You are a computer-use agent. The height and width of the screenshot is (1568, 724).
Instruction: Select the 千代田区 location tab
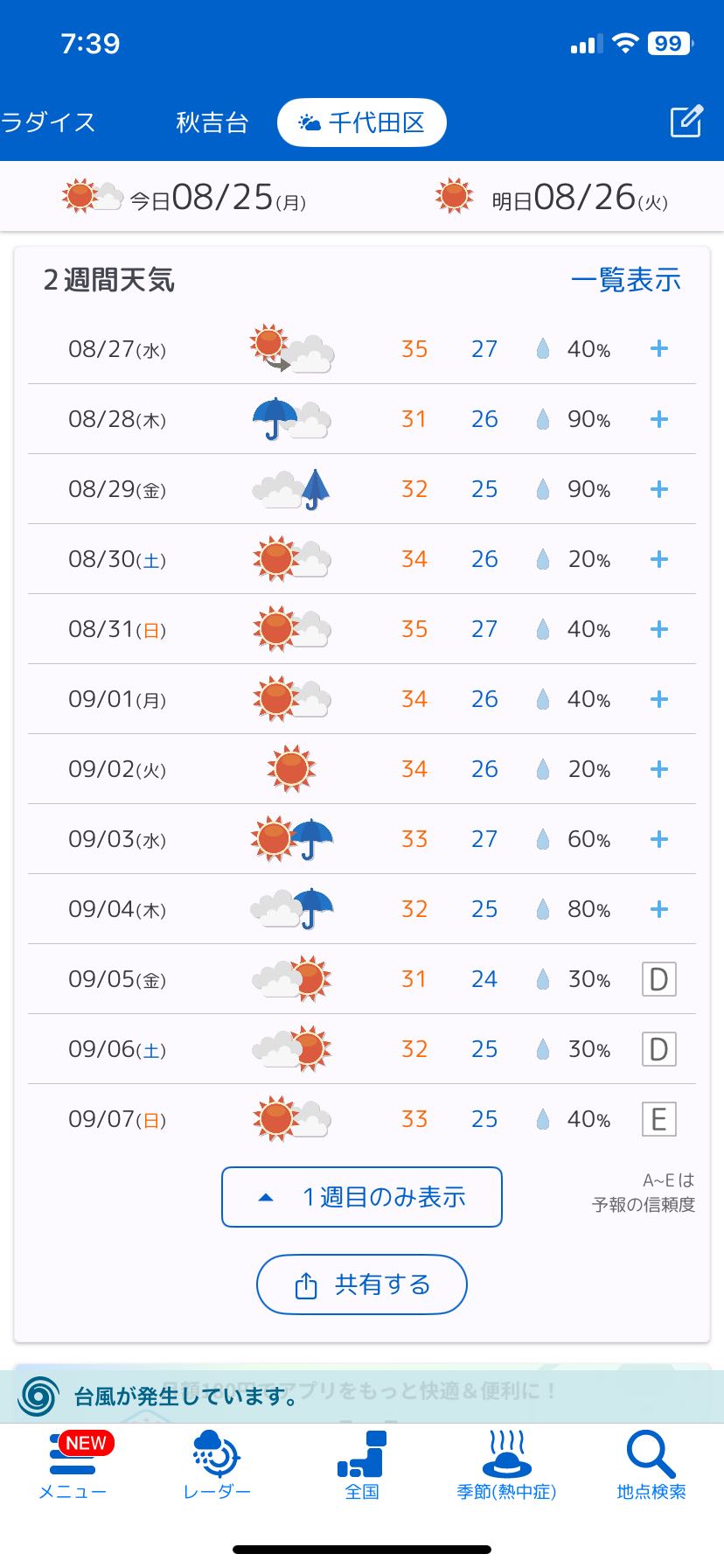362,122
